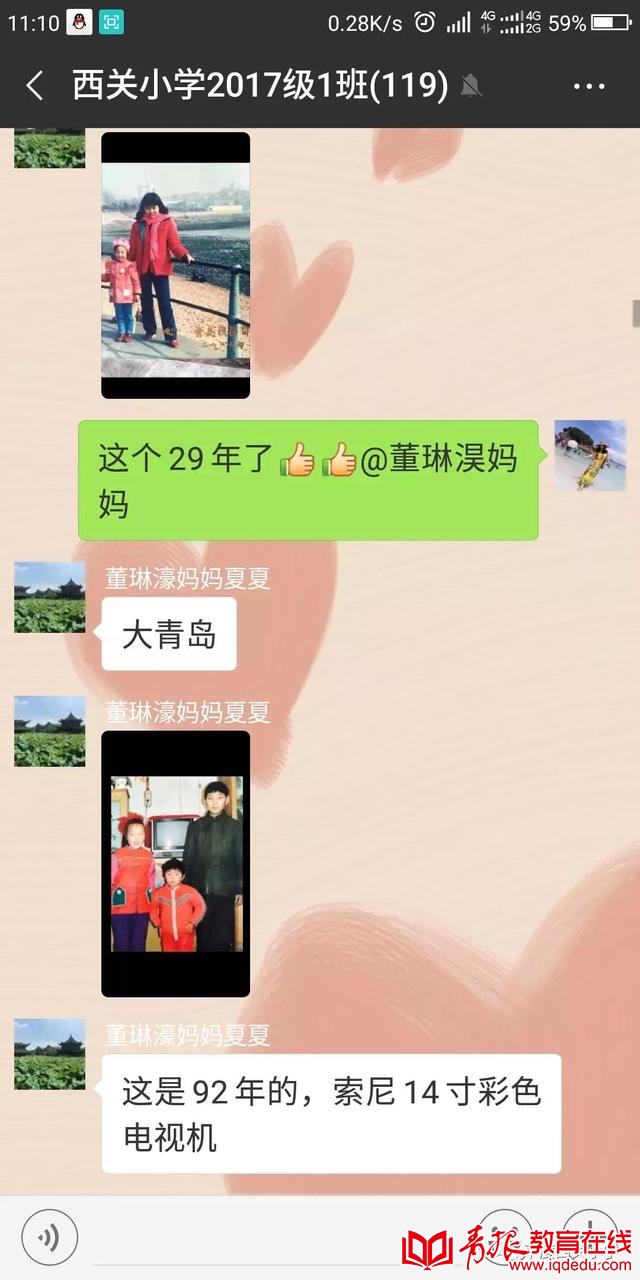Screen dimensions: 640x1280
Task: Open the seaside photo with two girls
Action: [x=175, y=265]
